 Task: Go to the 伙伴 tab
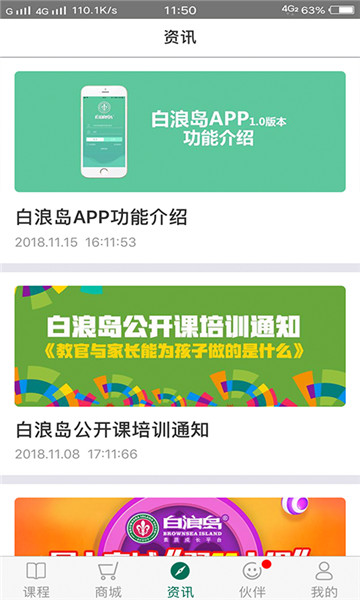[252, 579]
